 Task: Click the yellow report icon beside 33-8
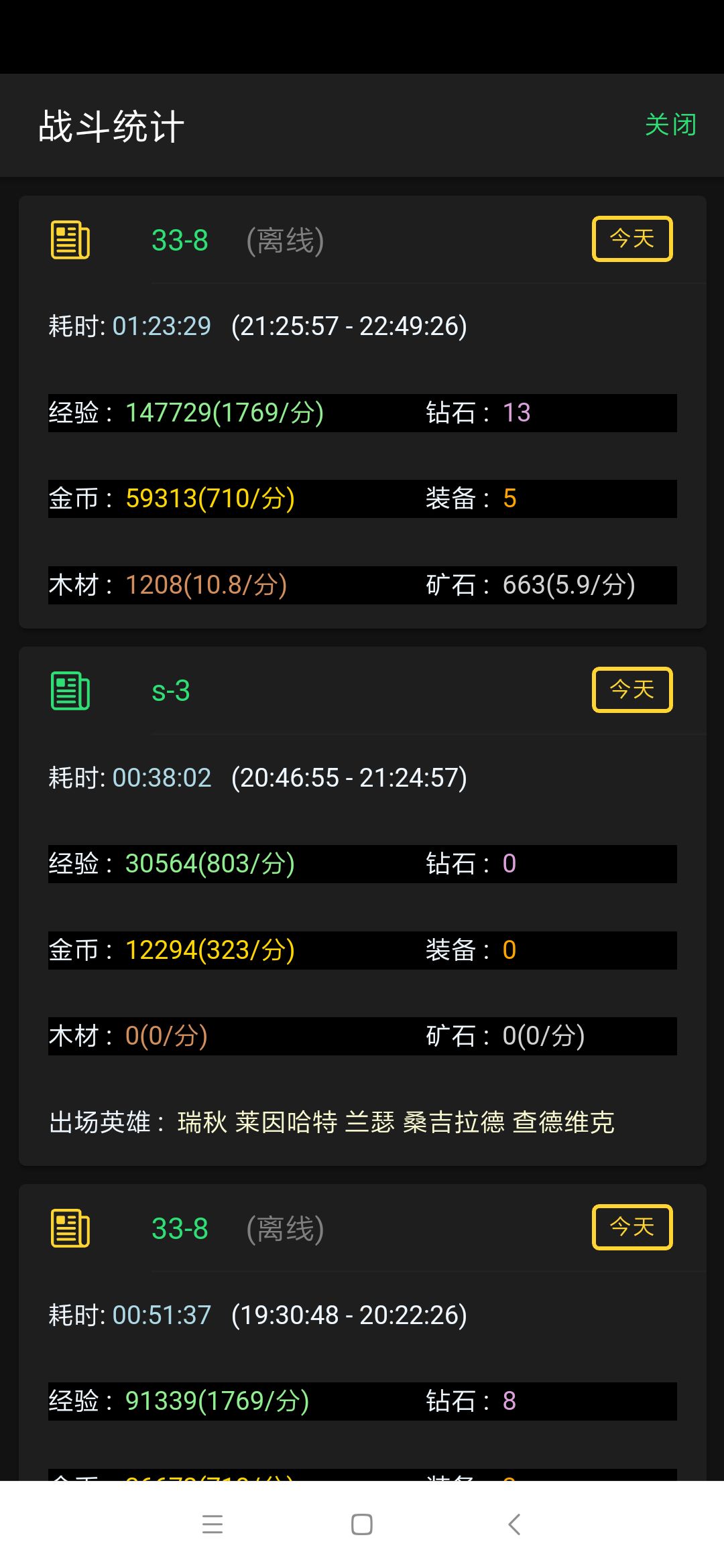coord(70,241)
